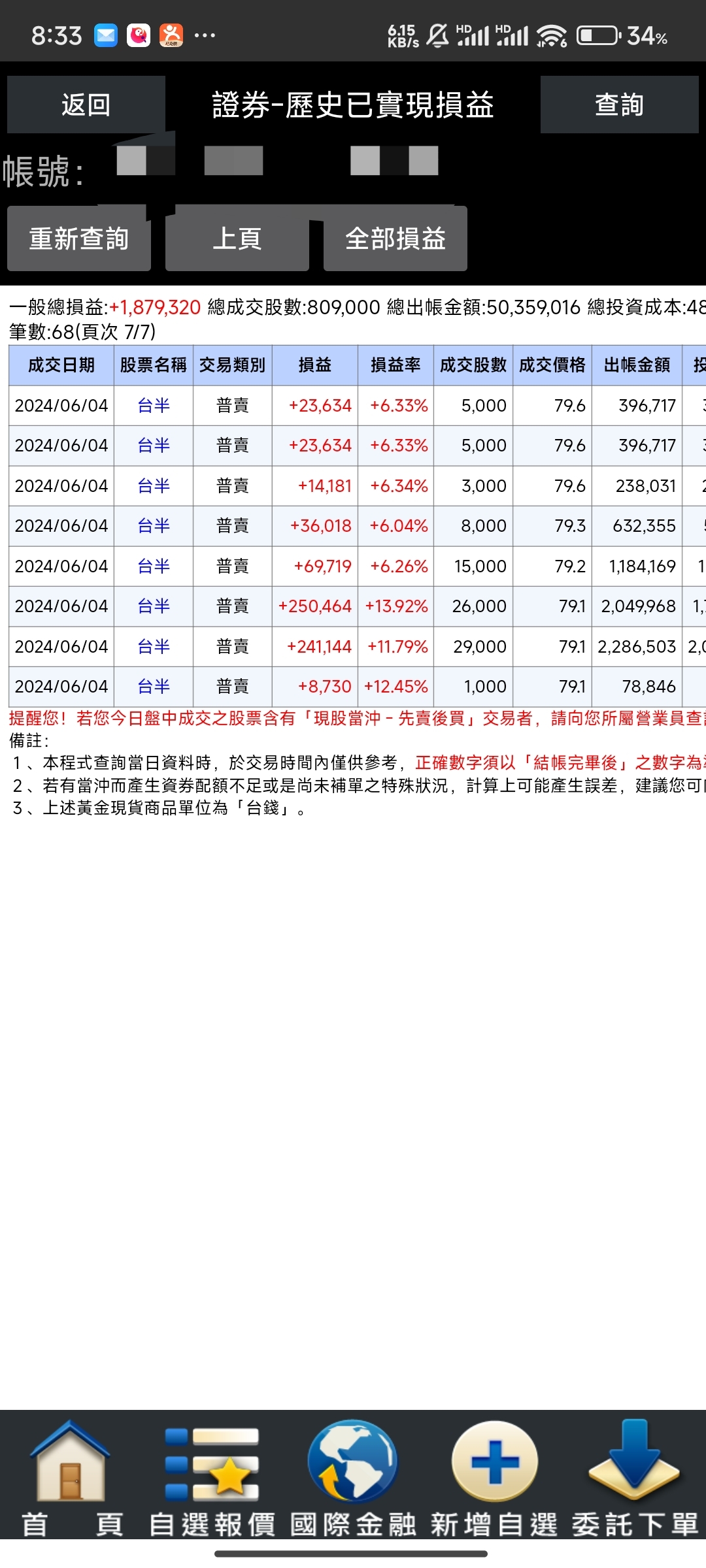This screenshot has width=706, height=1568.
Task: Go to previous page with 上頁
Action: pyautogui.click(x=237, y=238)
